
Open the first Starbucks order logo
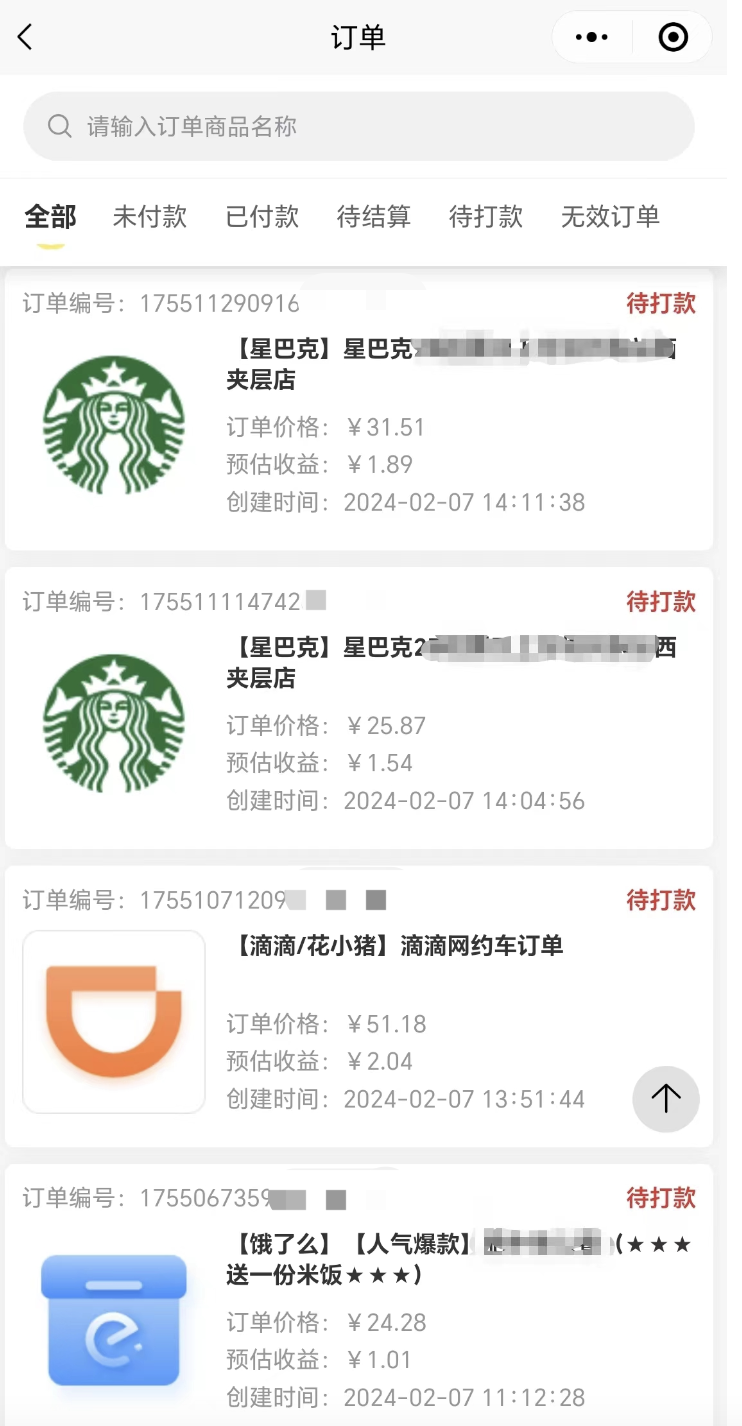tap(113, 424)
